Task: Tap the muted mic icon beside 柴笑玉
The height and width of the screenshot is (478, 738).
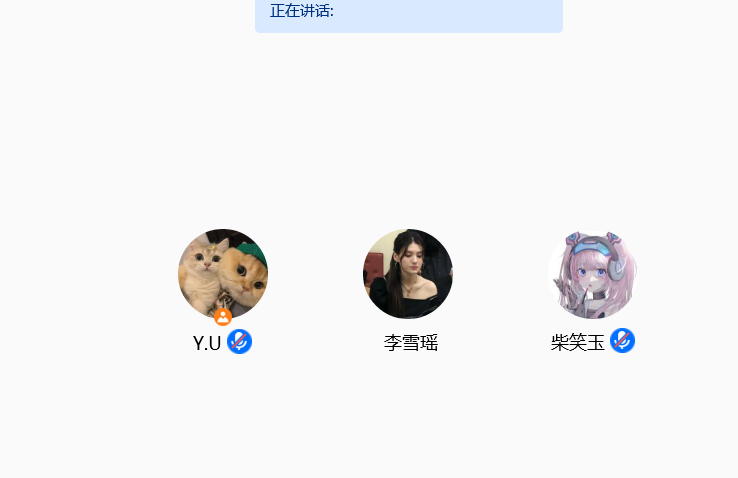Action: click(x=622, y=341)
